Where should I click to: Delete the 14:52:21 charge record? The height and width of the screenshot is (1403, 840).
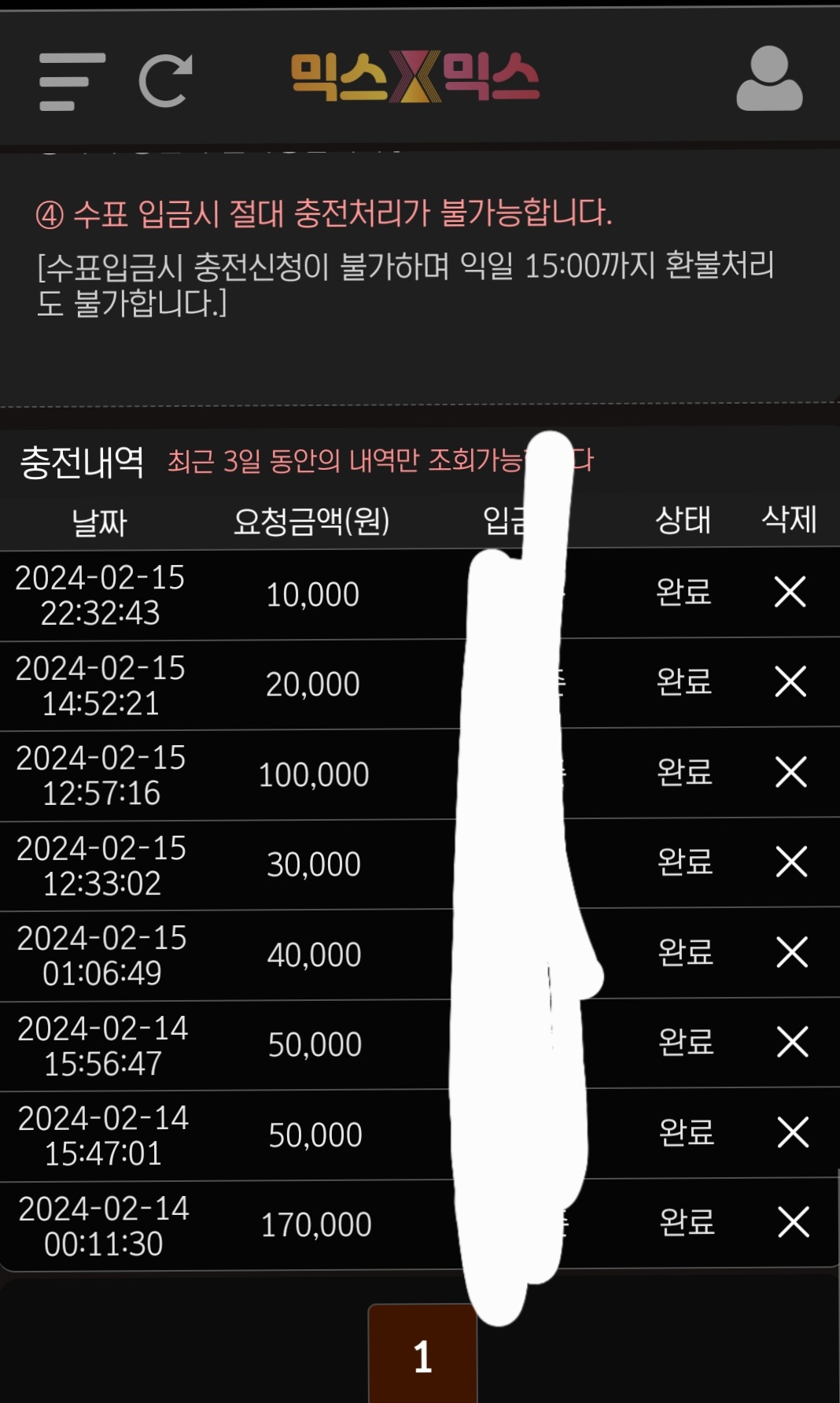(790, 681)
